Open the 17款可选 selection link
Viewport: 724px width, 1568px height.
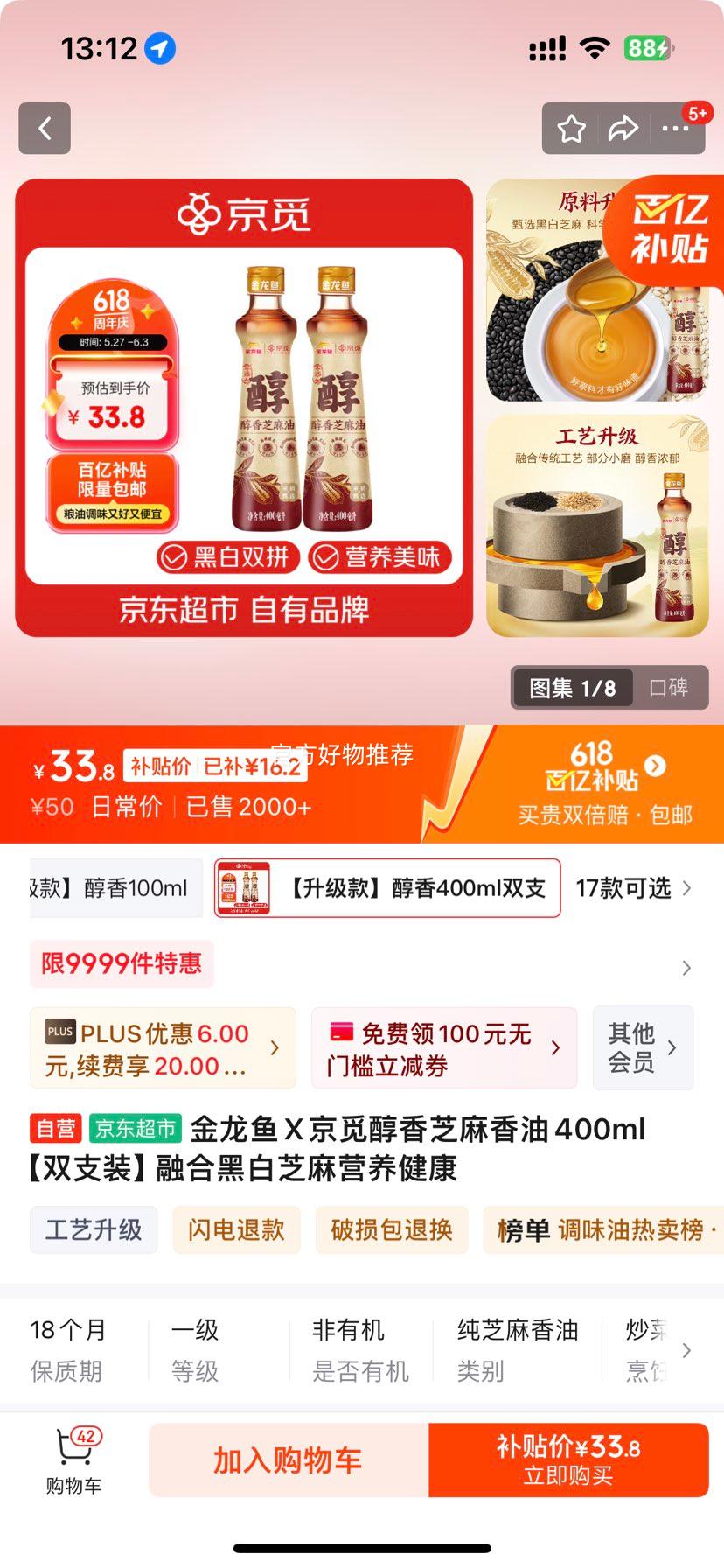click(626, 887)
